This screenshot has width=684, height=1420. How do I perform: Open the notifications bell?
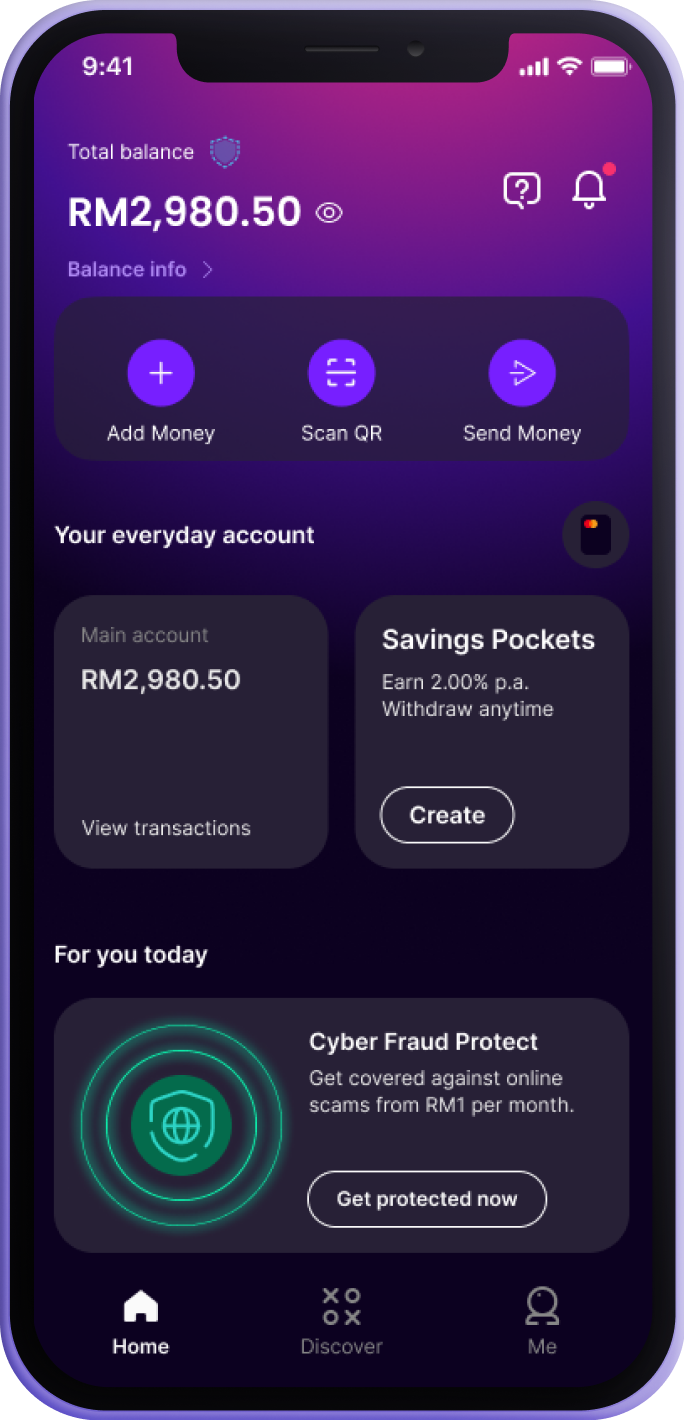point(589,190)
